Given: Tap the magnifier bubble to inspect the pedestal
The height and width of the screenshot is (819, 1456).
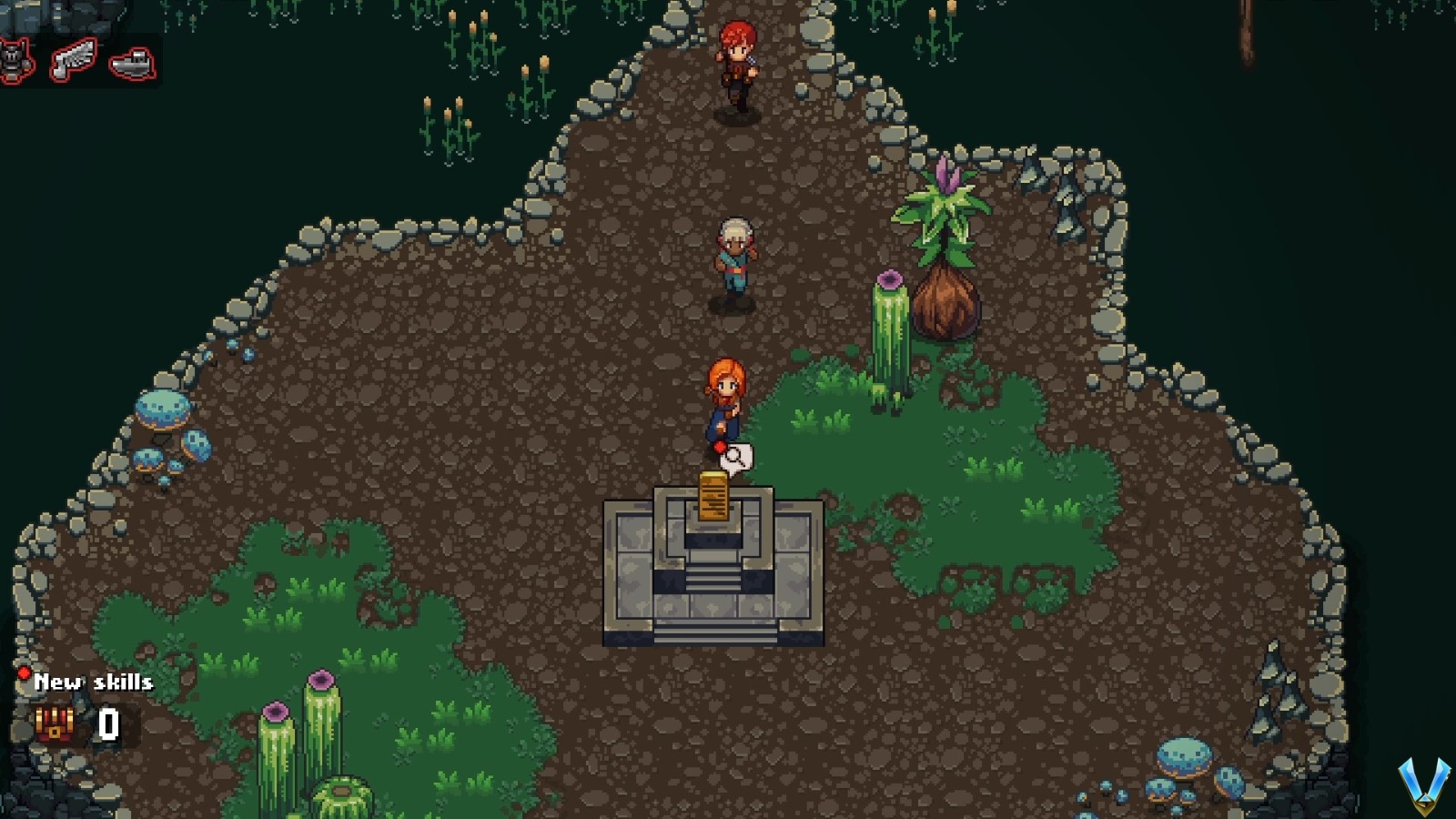Looking at the screenshot, I should tap(735, 457).
